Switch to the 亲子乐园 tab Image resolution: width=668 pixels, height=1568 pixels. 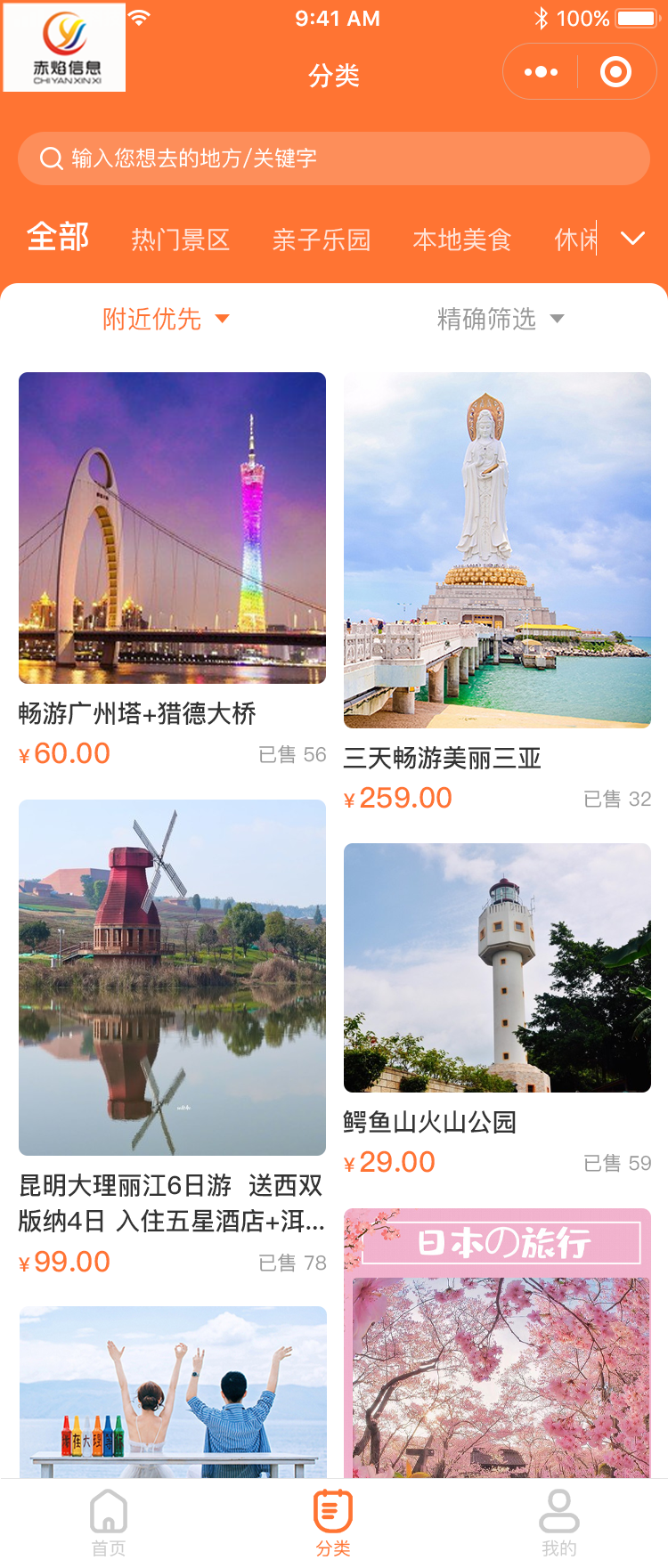tap(322, 240)
